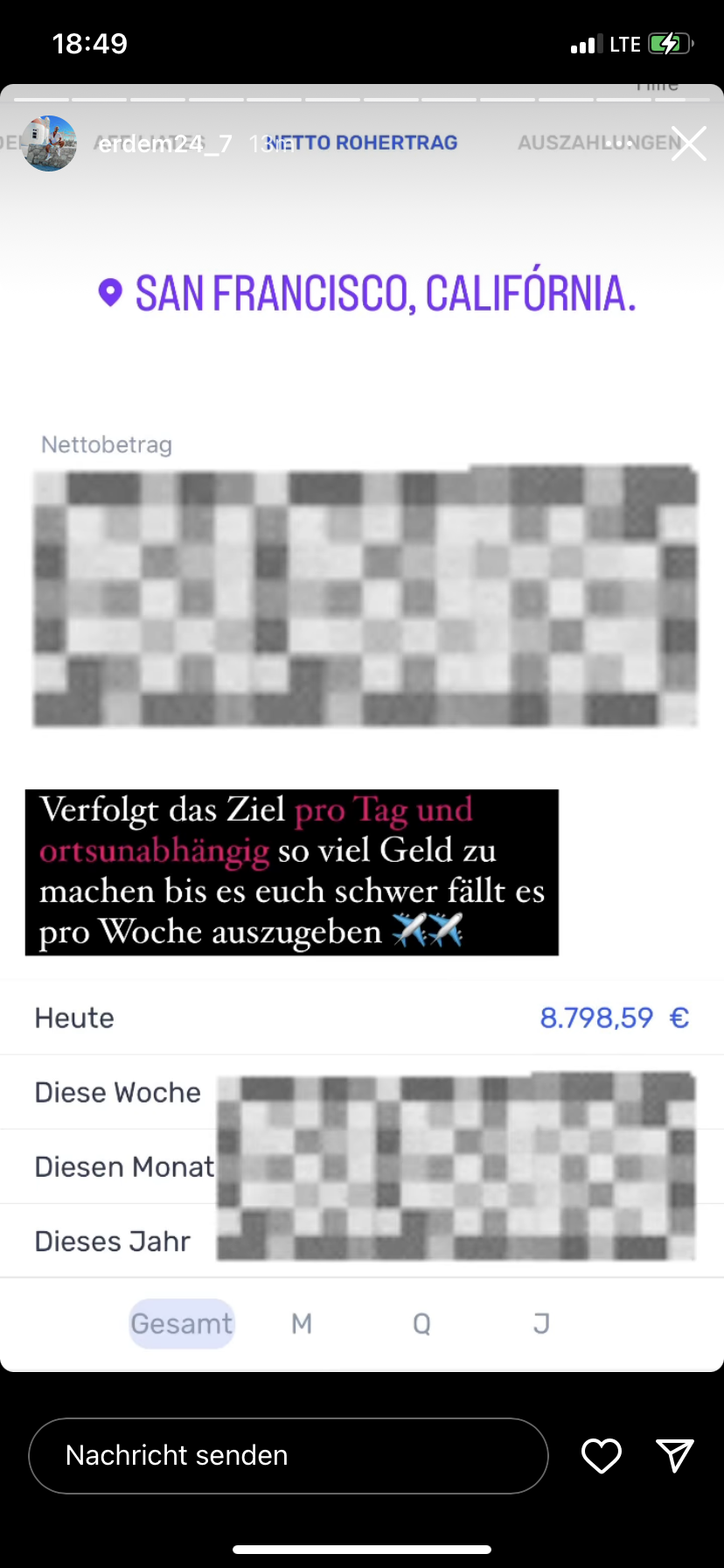724x1568 pixels.
Task: Open the profile picture of erdem24_7
Action: point(49,143)
